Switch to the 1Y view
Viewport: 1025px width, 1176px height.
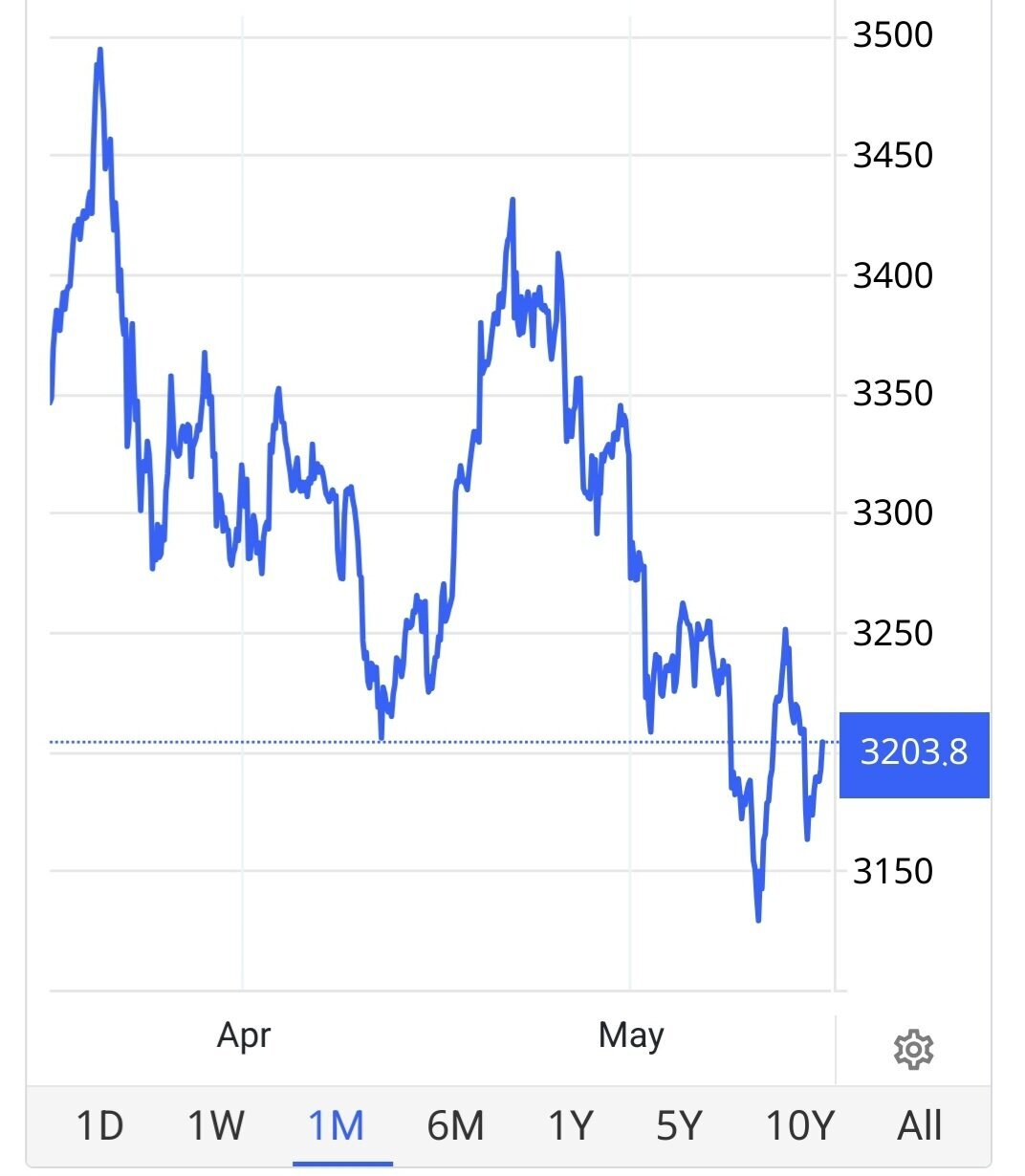pos(571,1126)
